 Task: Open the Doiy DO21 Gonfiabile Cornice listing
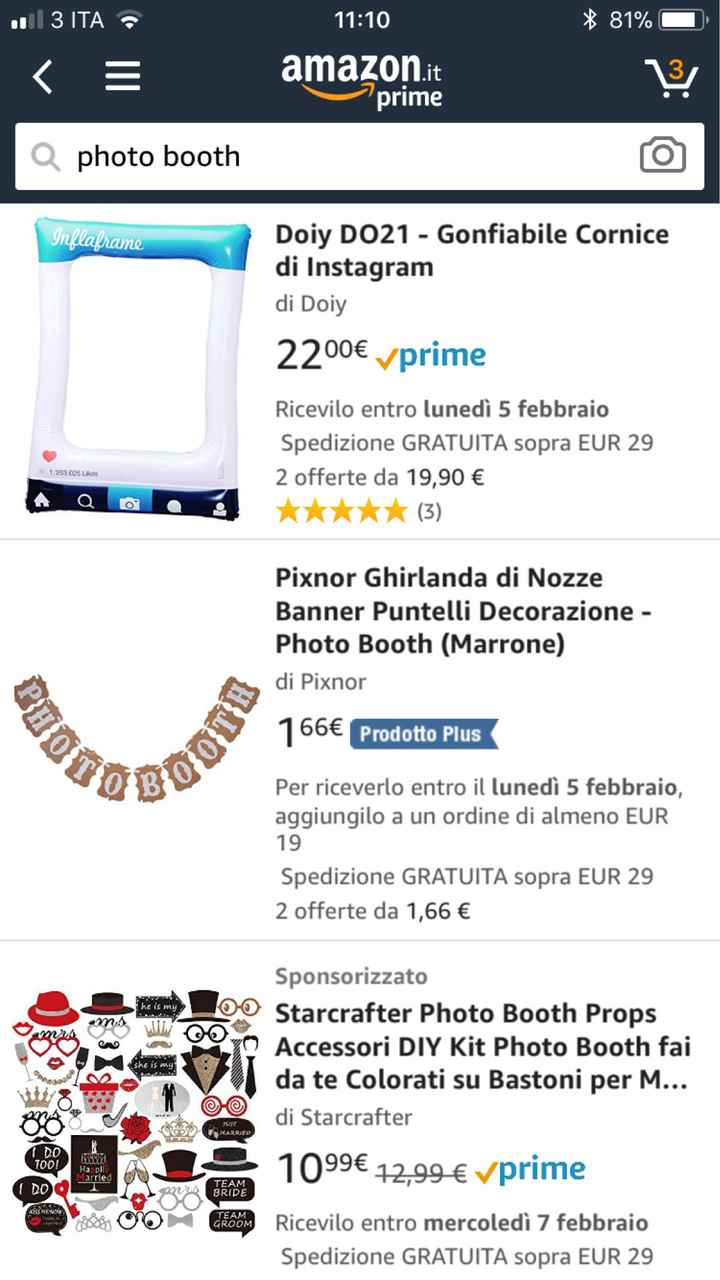[x=472, y=250]
